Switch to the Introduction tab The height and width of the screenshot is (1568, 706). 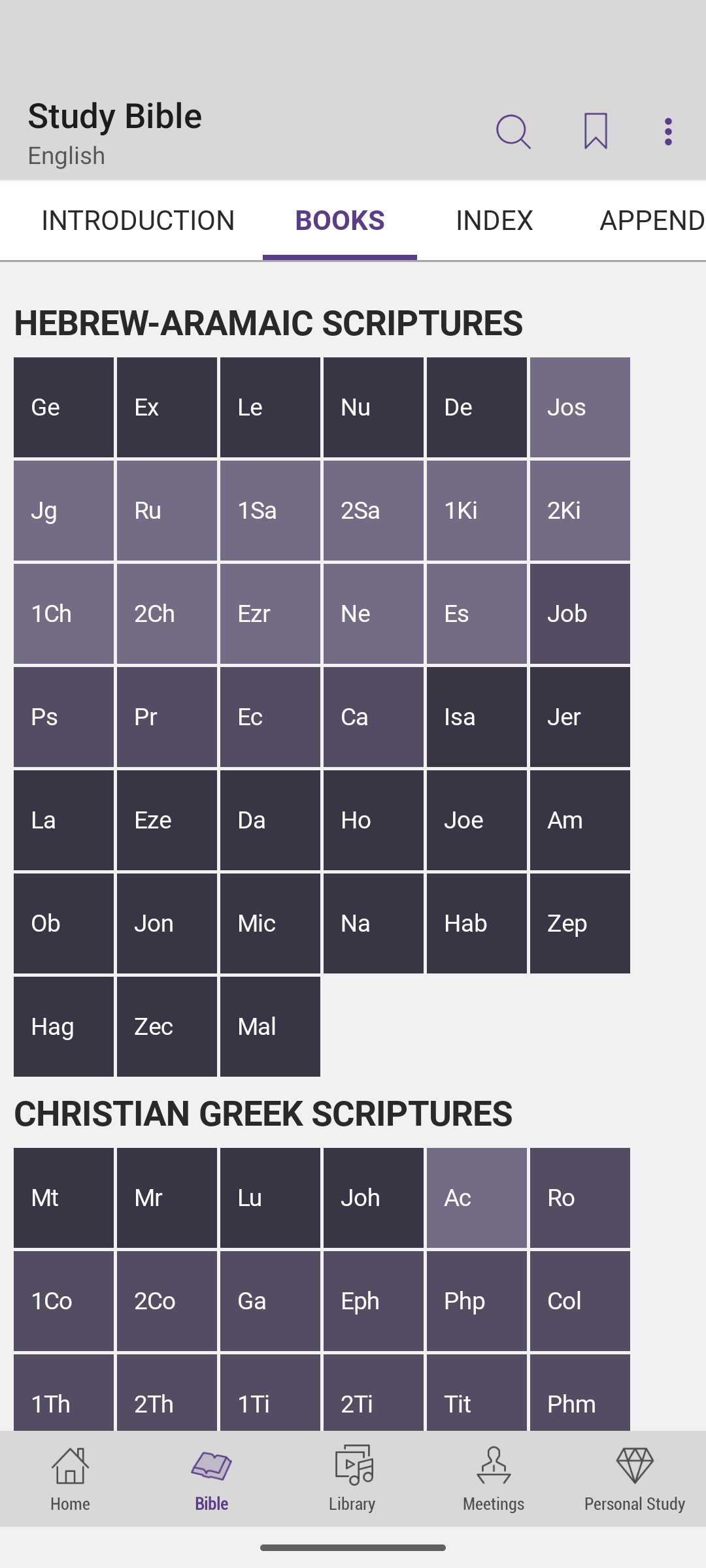tap(138, 221)
